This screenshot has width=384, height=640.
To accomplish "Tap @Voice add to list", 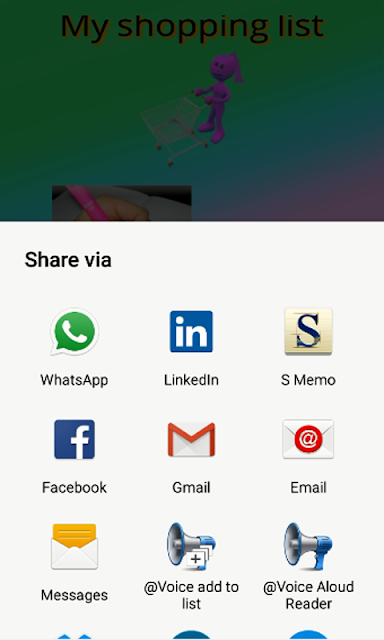I will pyautogui.click(x=191, y=567).
